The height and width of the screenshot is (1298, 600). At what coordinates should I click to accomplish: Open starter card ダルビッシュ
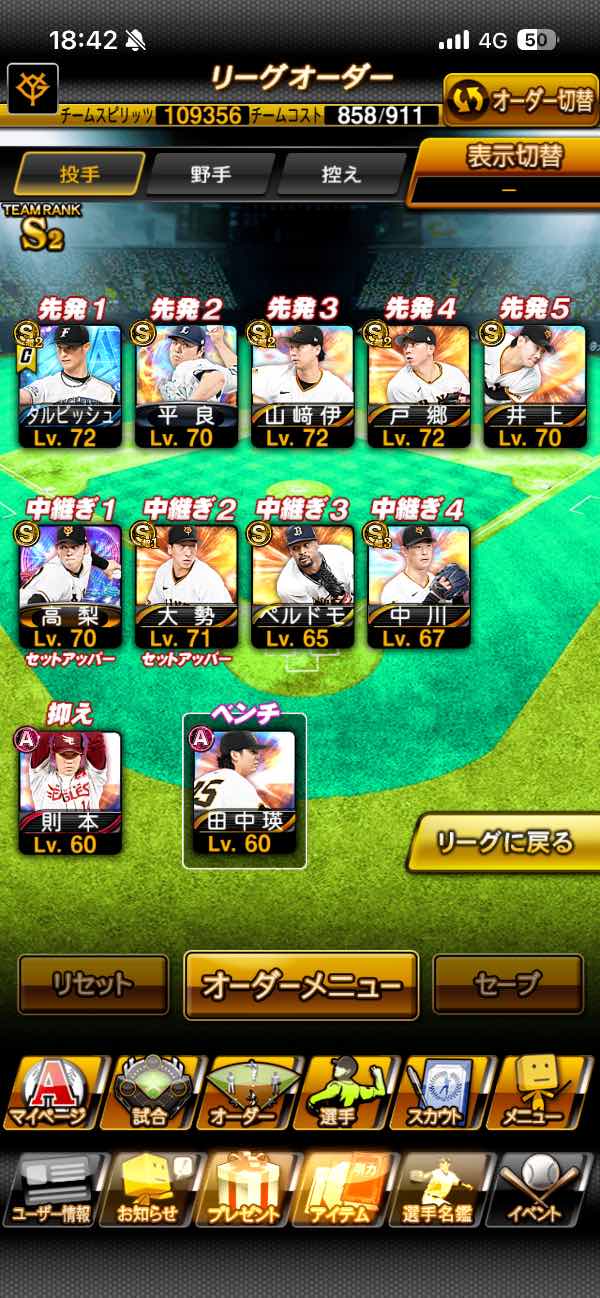tap(69, 385)
